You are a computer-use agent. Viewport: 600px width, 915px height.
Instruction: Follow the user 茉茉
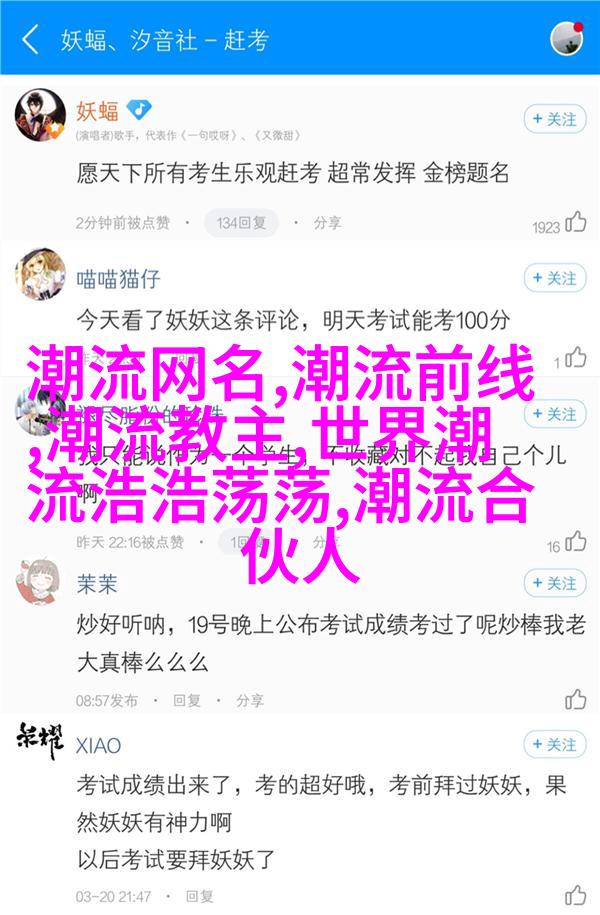(x=554, y=584)
